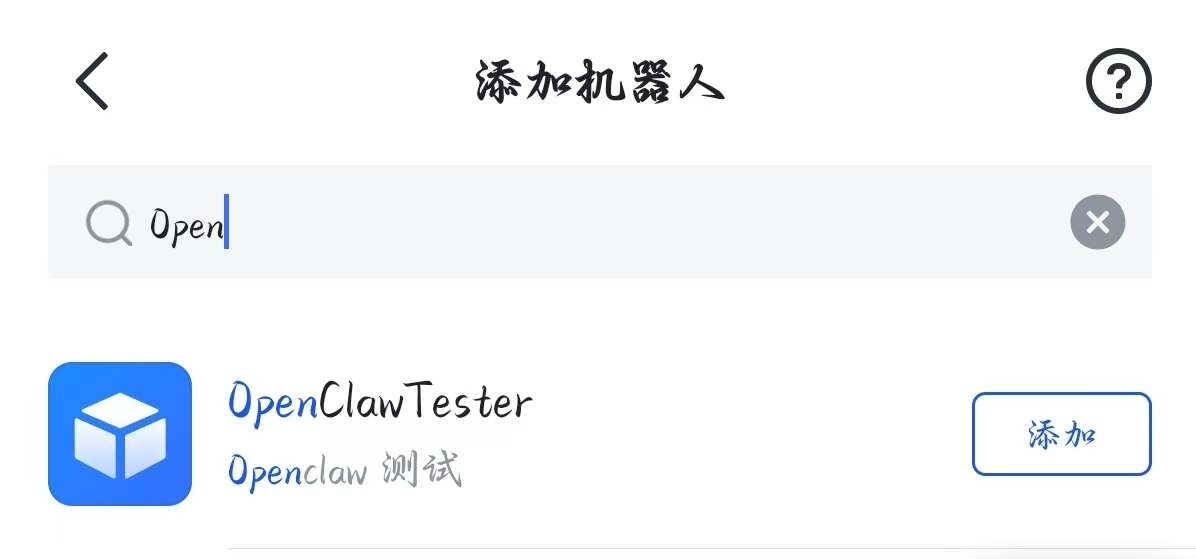
Task: Tap the search field containing Open
Action: click(x=600, y=222)
